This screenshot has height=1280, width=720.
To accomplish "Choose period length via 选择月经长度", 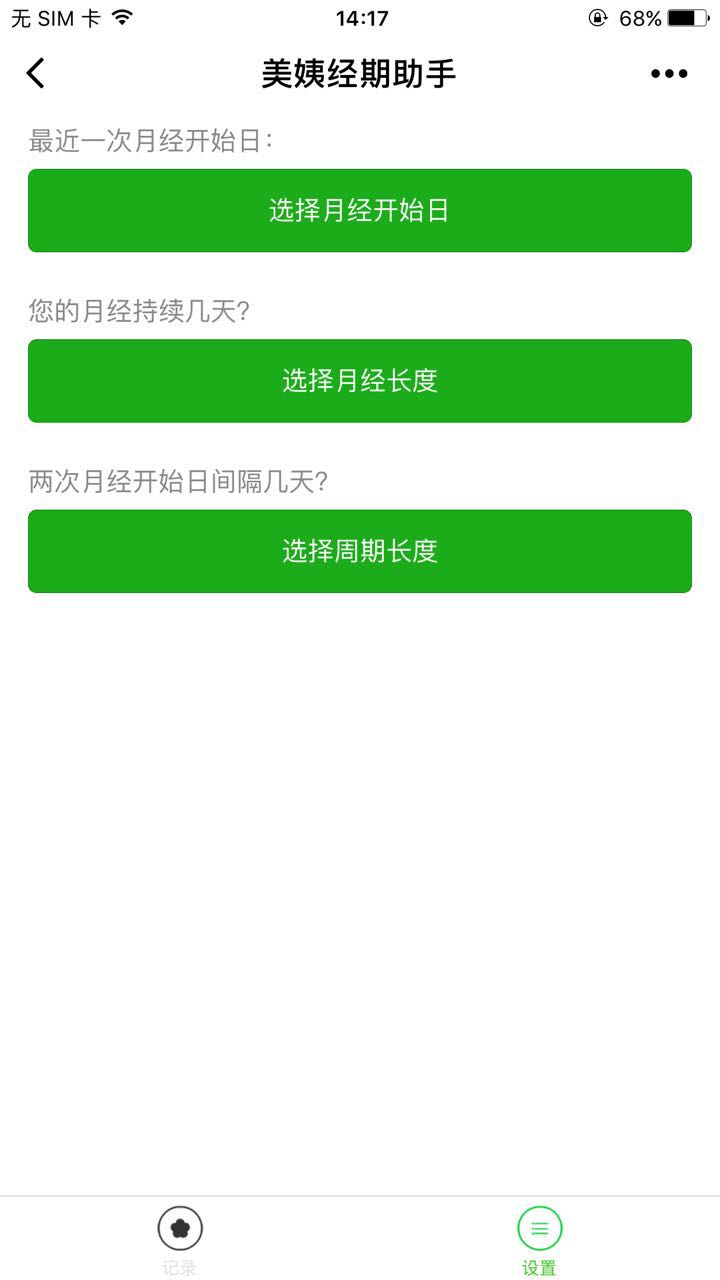I will 360,381.
